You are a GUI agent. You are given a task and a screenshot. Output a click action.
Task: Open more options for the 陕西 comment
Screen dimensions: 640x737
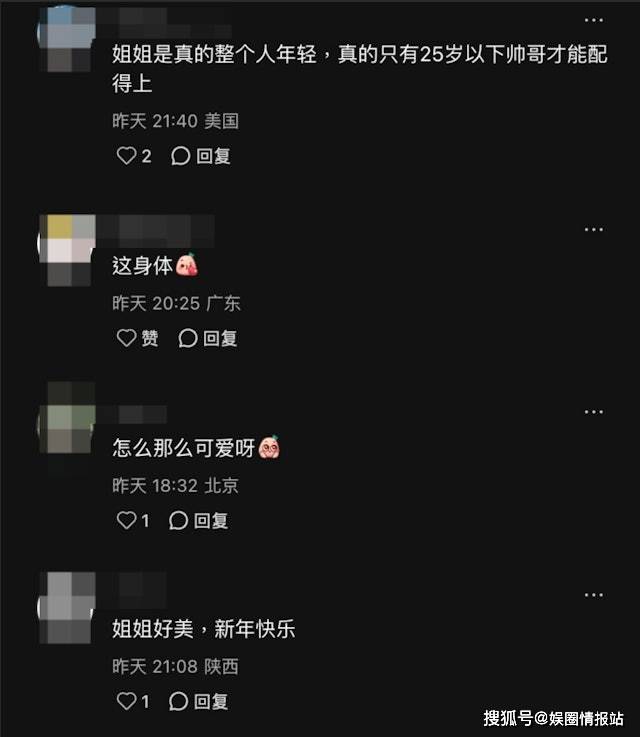594,593
